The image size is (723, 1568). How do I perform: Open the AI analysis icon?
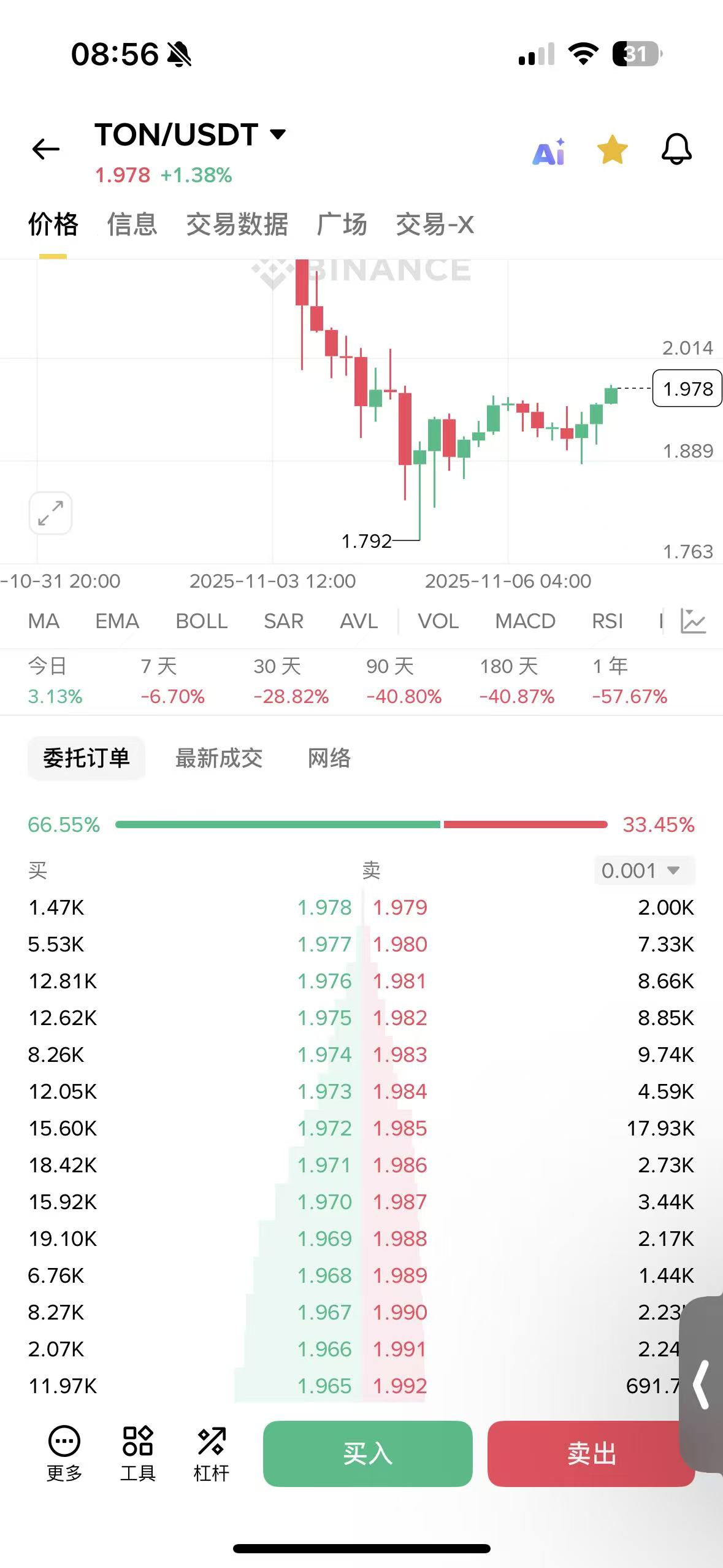(549, 151)
